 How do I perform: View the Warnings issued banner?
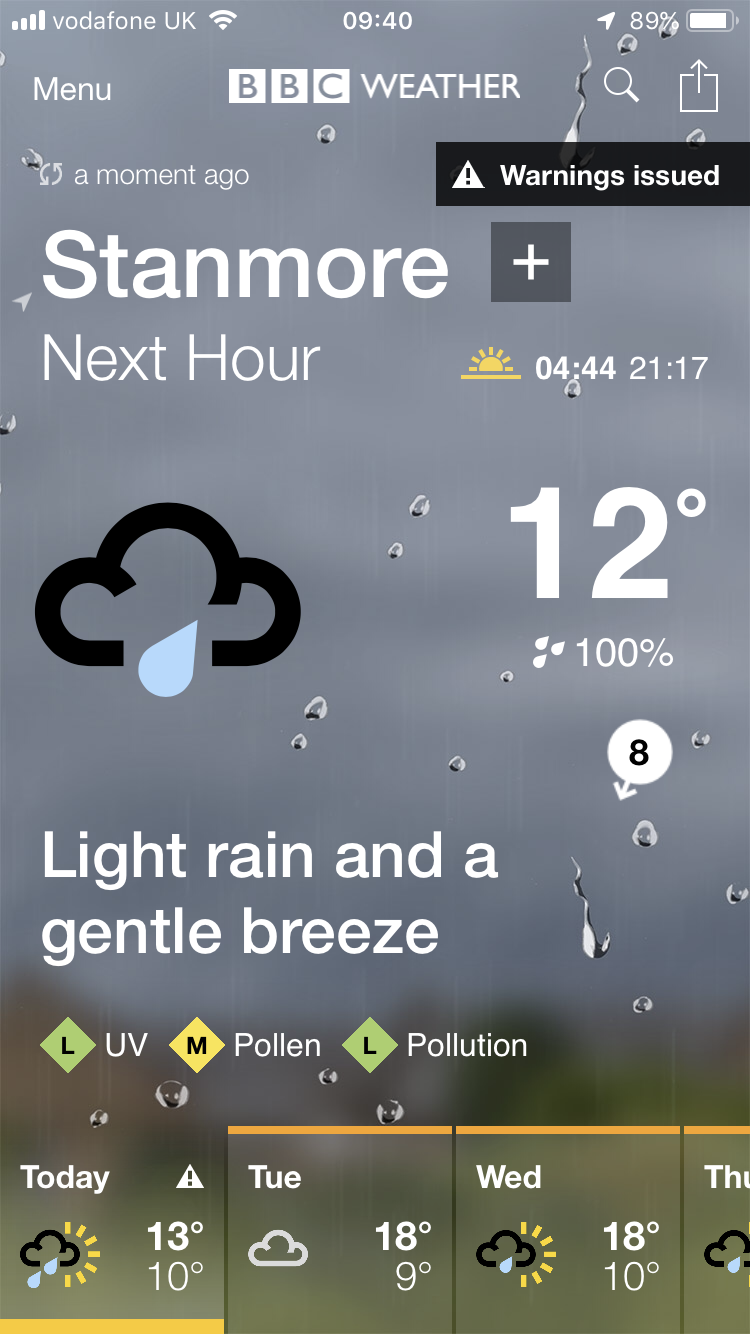pyautogui.click(x=592, y=175)
